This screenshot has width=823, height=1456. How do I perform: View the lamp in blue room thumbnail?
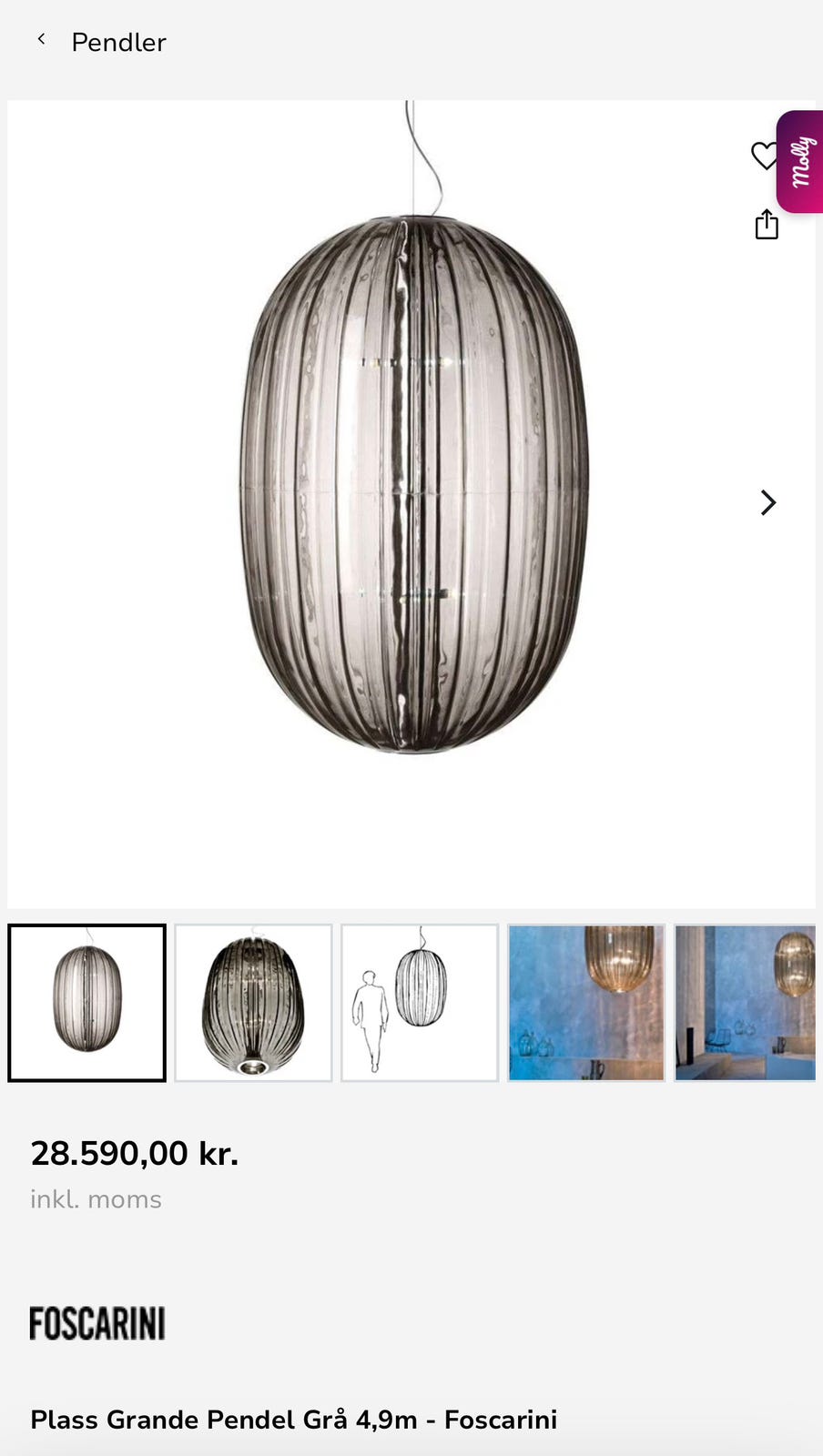tap(585, 1002)
